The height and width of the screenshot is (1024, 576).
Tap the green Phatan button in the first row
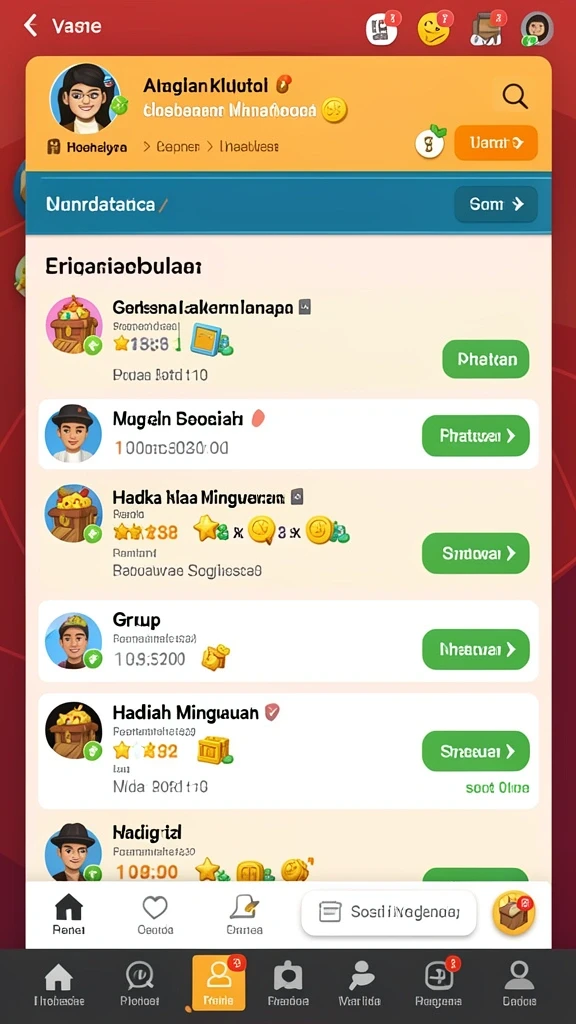click(485, 359)
